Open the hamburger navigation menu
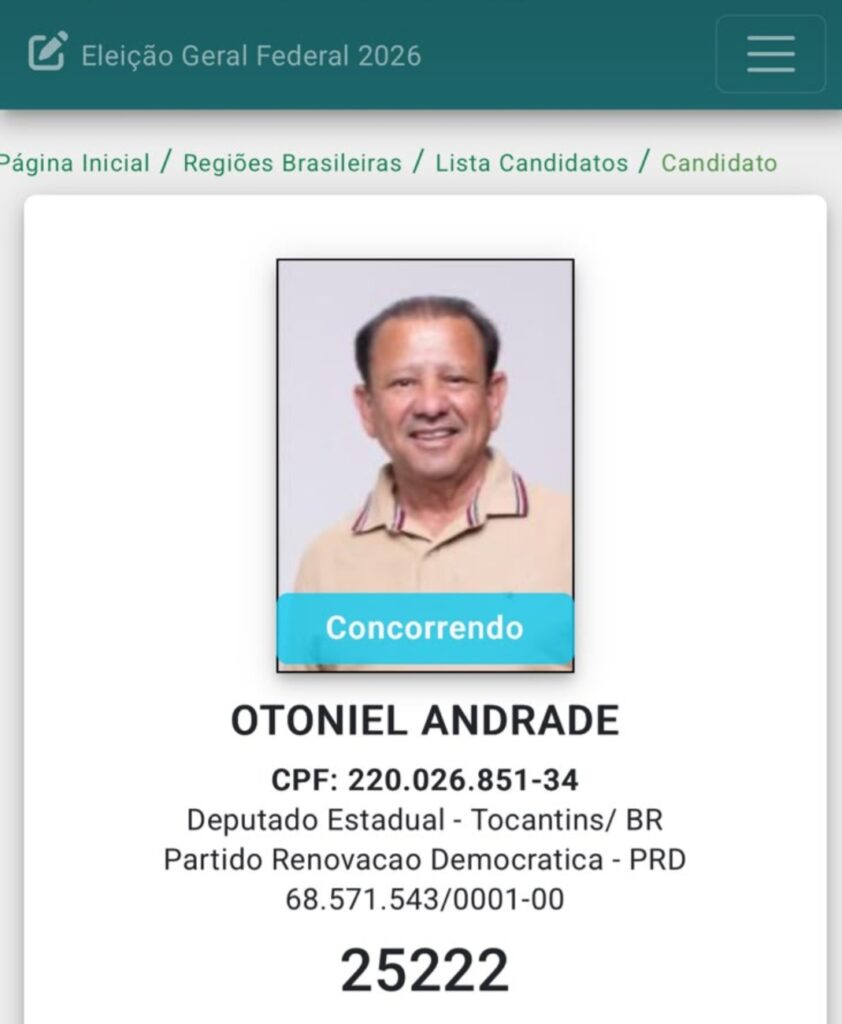842x1024 pixels. coord(771,54)
